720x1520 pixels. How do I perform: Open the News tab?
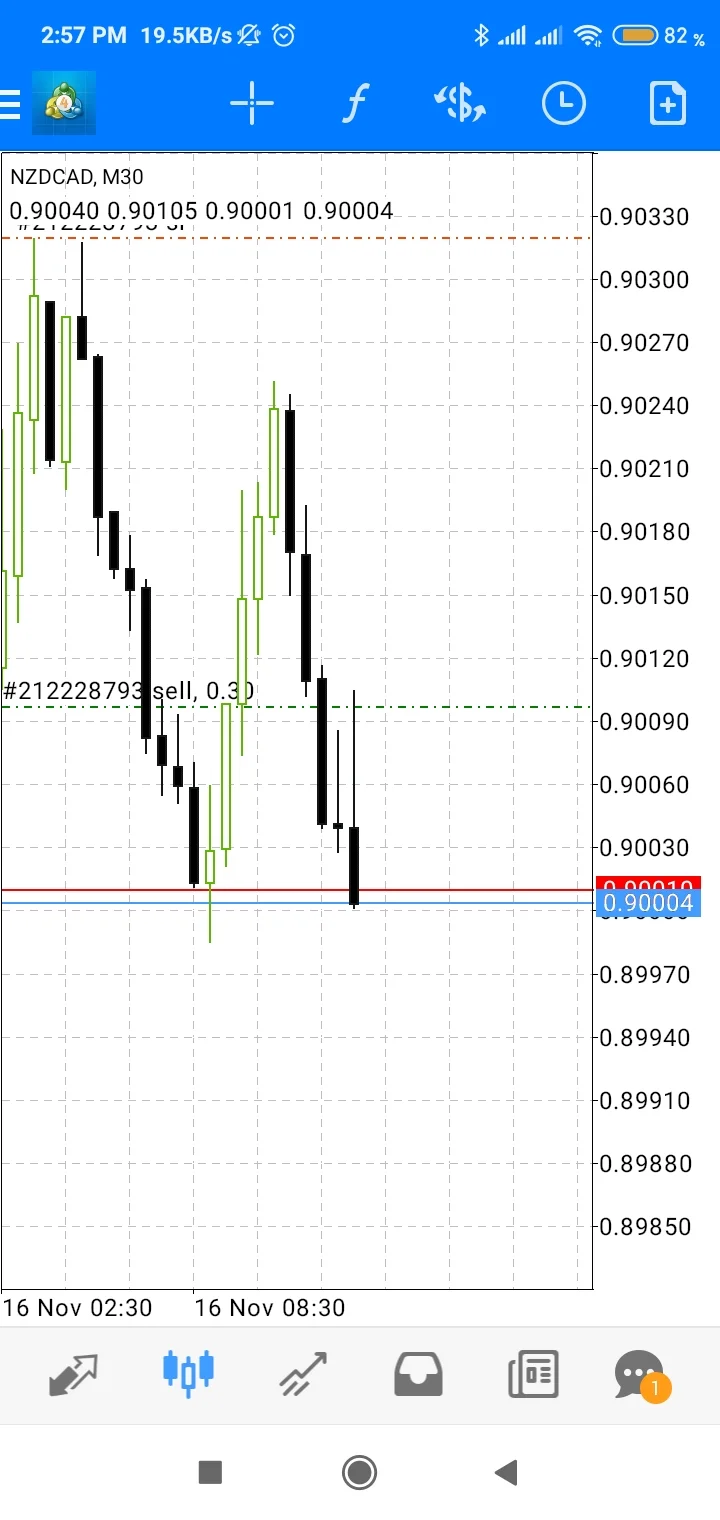(x=533, y=1375)
